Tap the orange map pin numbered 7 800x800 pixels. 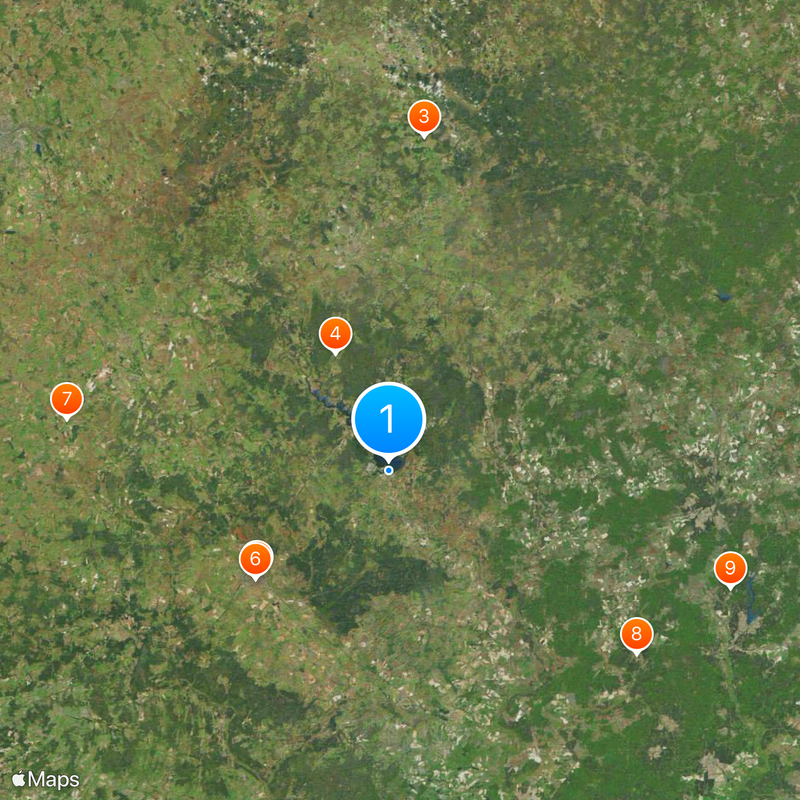point(67,400)
